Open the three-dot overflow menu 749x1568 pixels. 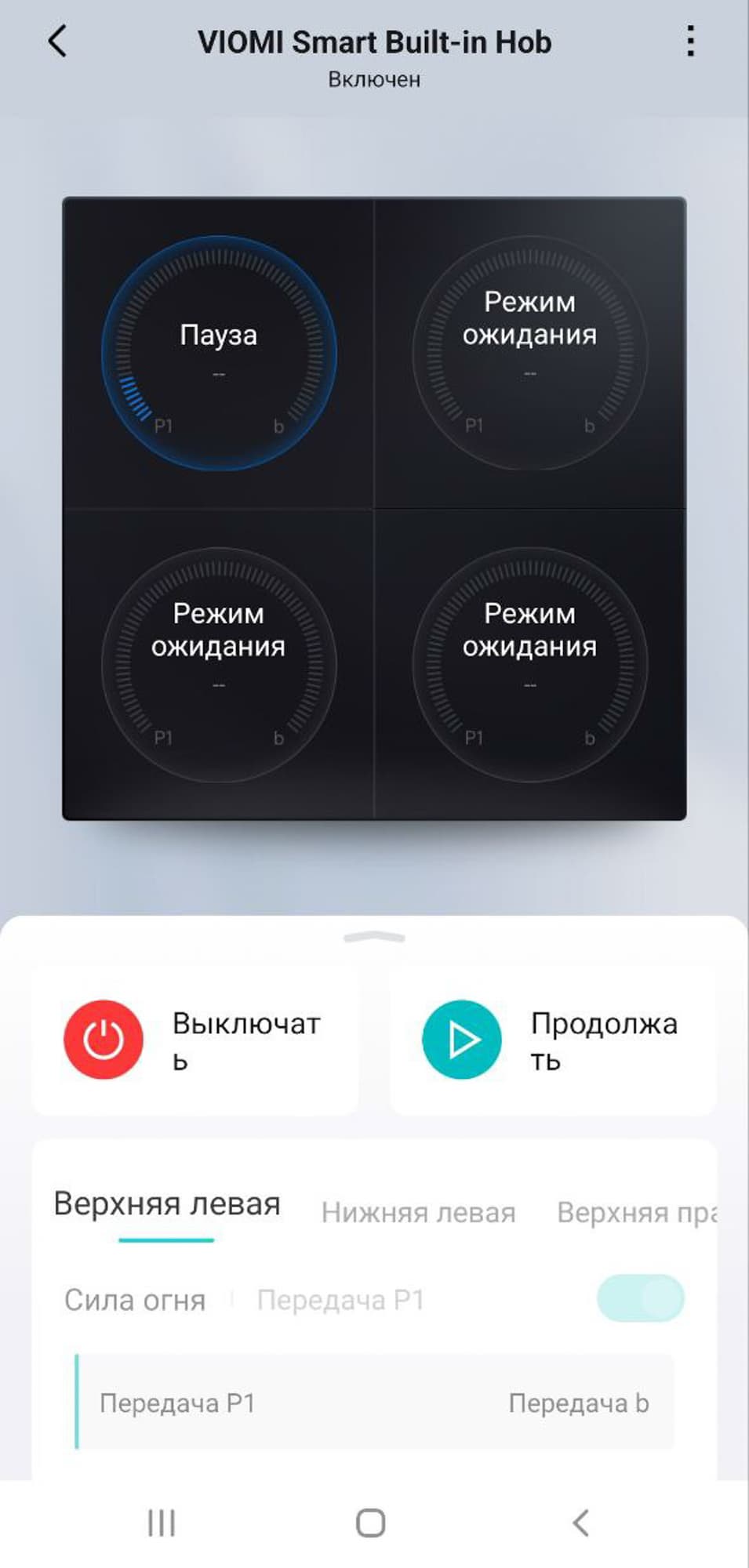click(x=690, y=41)
